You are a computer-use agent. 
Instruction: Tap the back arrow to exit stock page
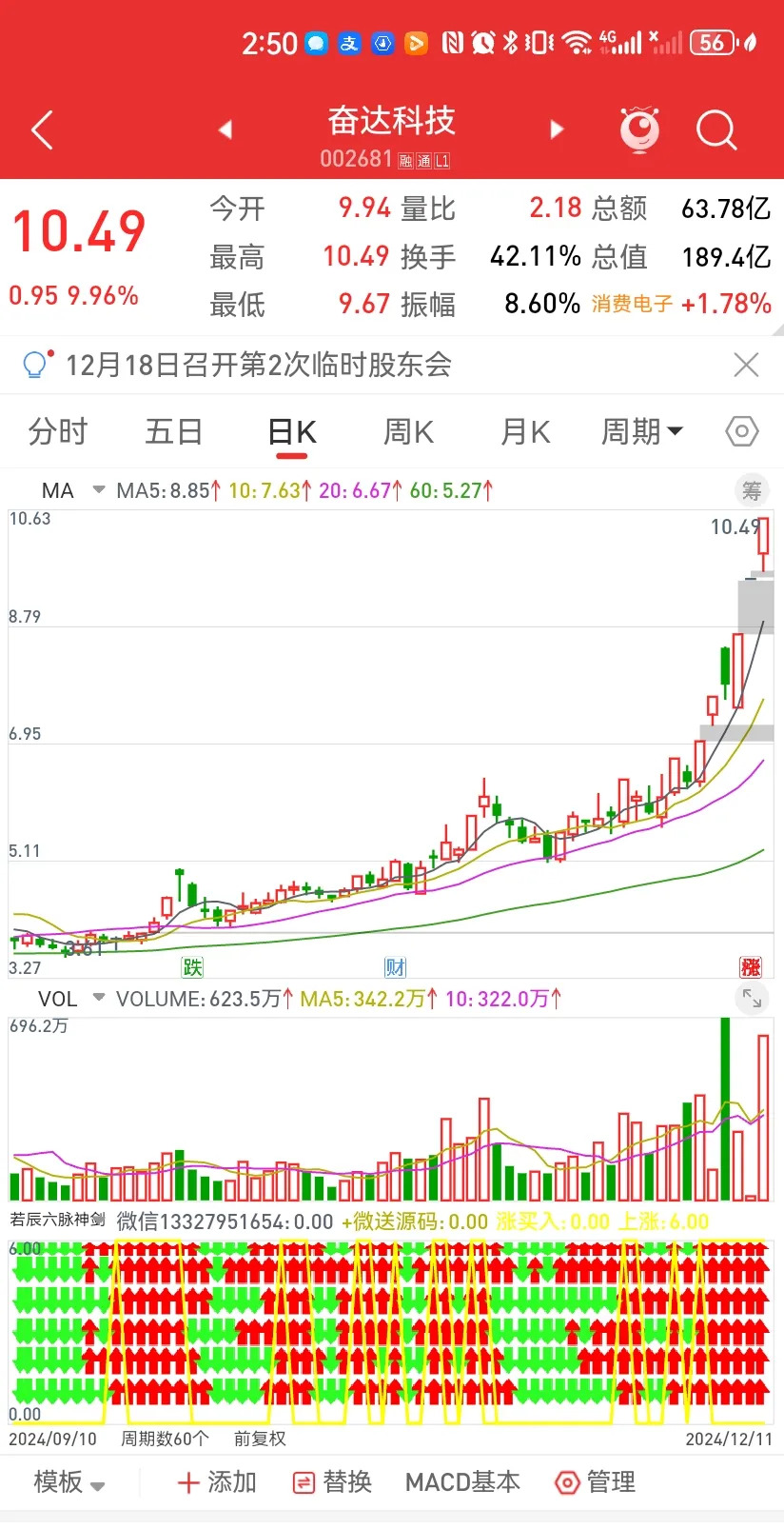(x=40, y=130)
